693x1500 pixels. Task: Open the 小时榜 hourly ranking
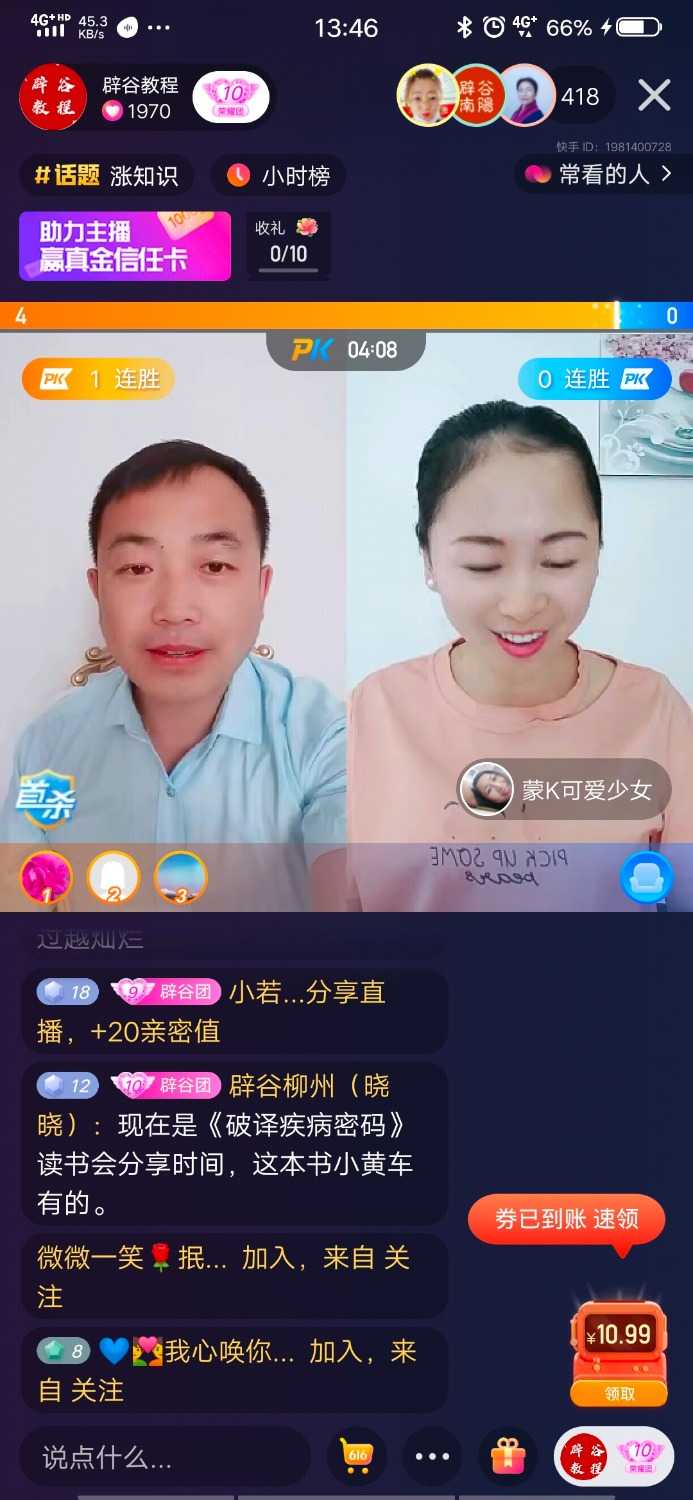coord(279,176)
